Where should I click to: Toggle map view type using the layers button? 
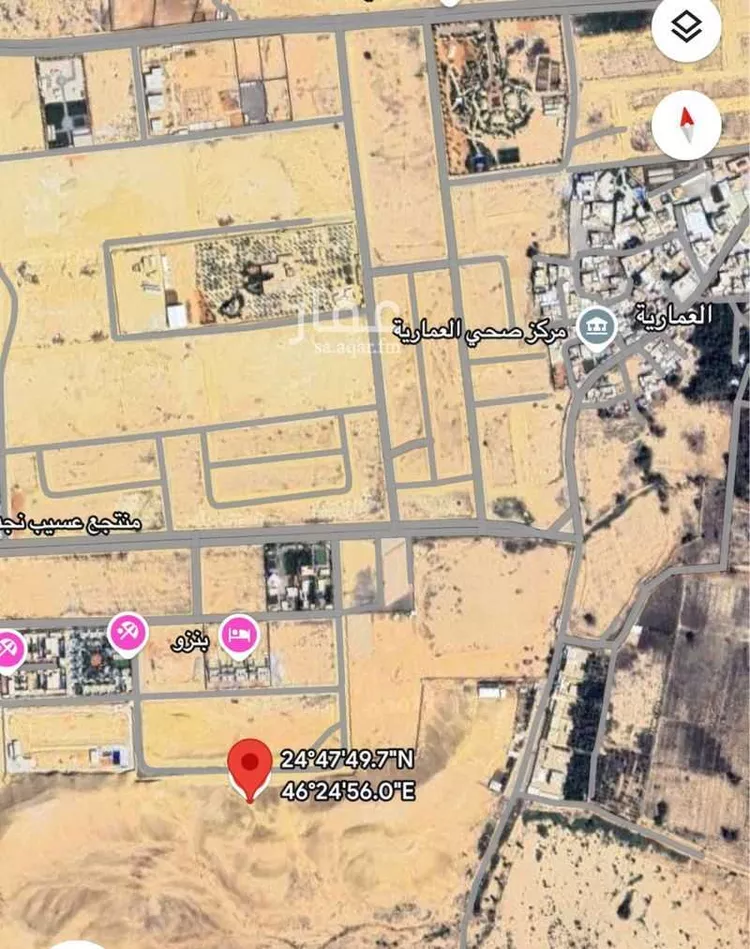coord(686,28)
